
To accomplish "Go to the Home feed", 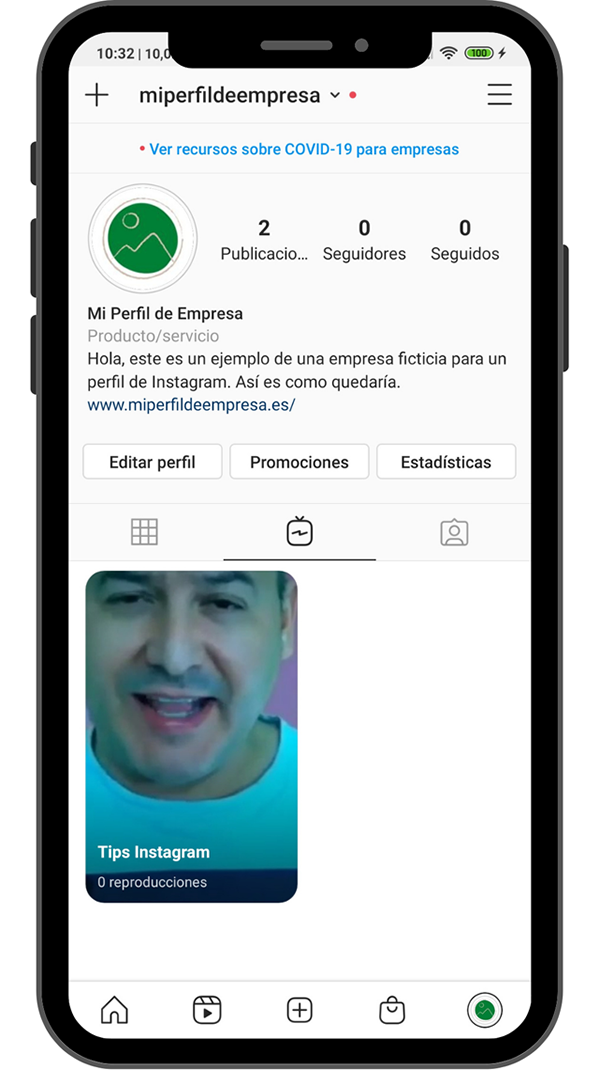I will click(115, 1010).
